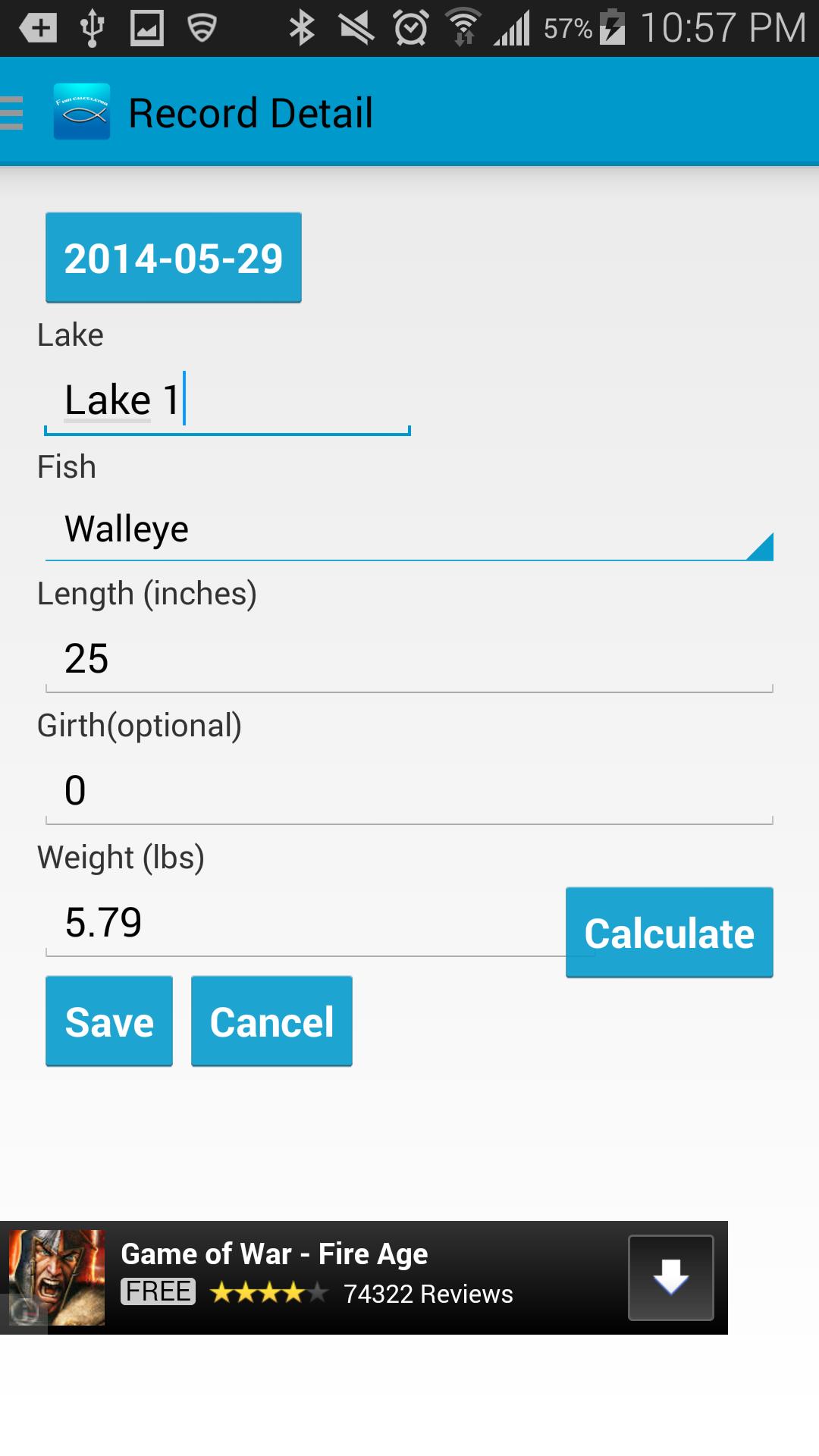Tap the muted sound status icon
Viewport: 819px width, 1456px height.
point(356,29)
